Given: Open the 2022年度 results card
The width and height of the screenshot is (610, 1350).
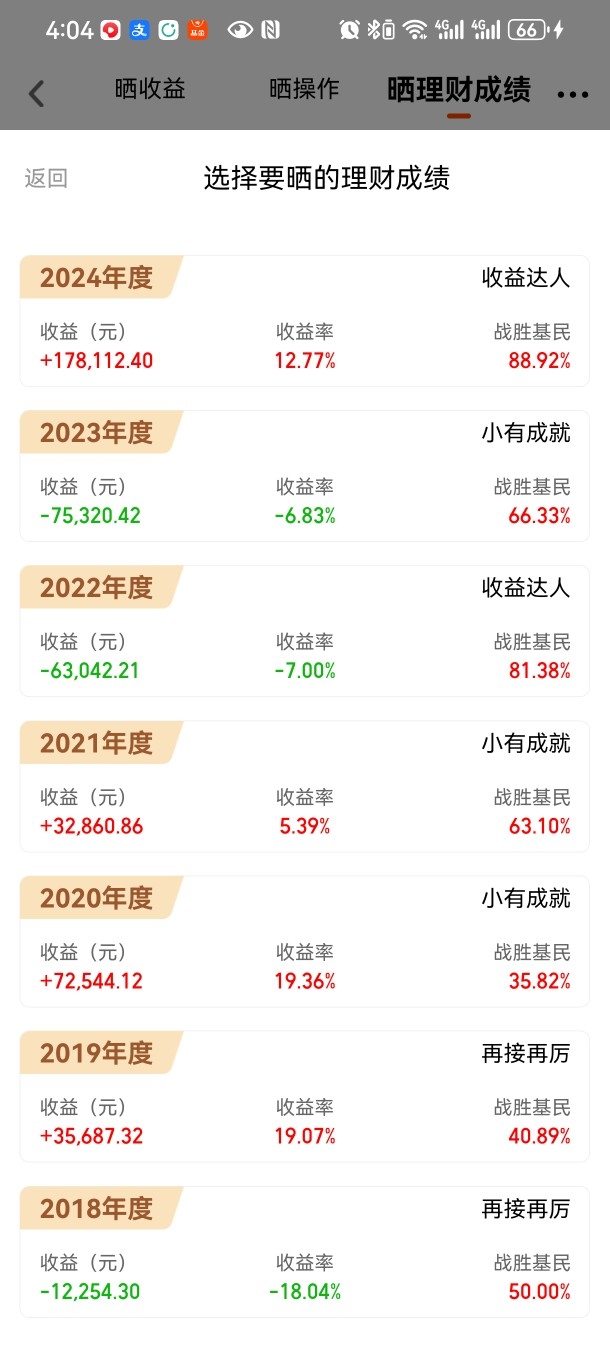Looking at the screenshot, I should pos(305,631).
